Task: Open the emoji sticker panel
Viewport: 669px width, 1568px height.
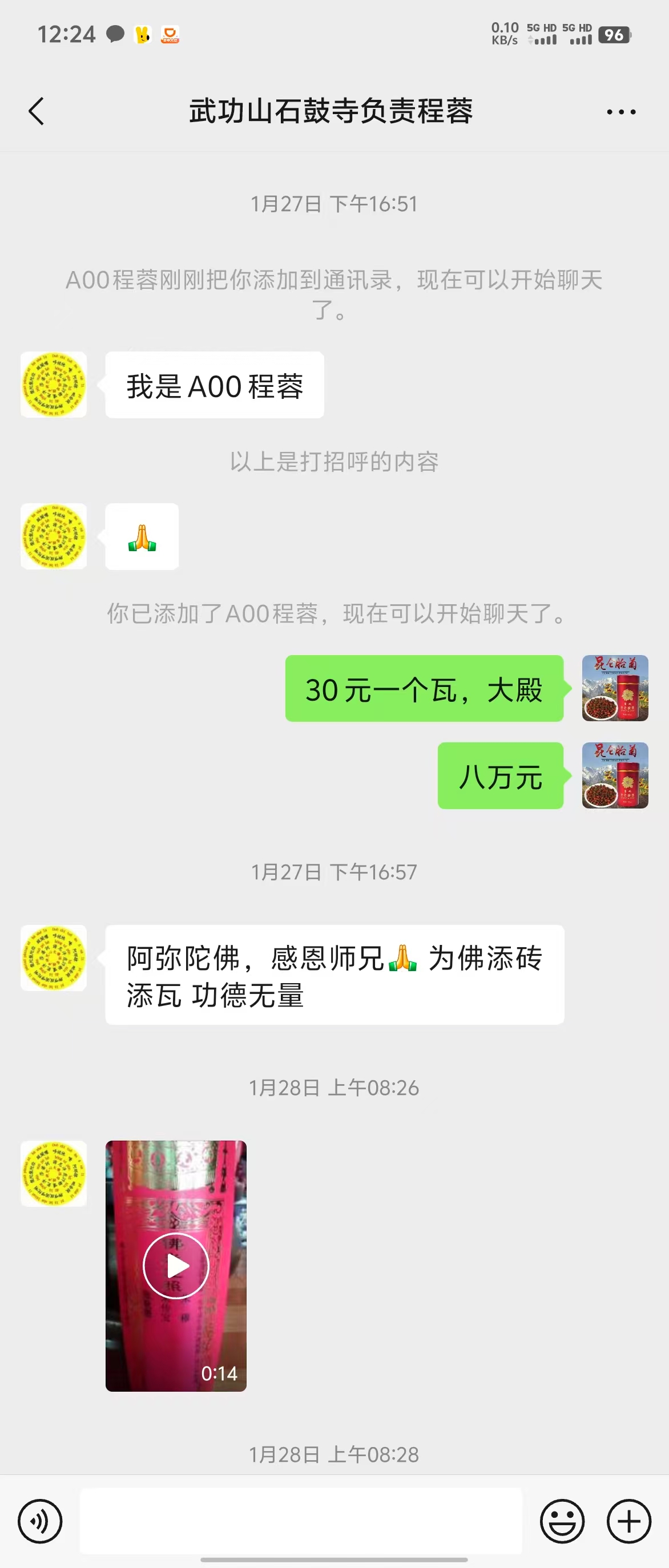Action: click(562, 1521)
